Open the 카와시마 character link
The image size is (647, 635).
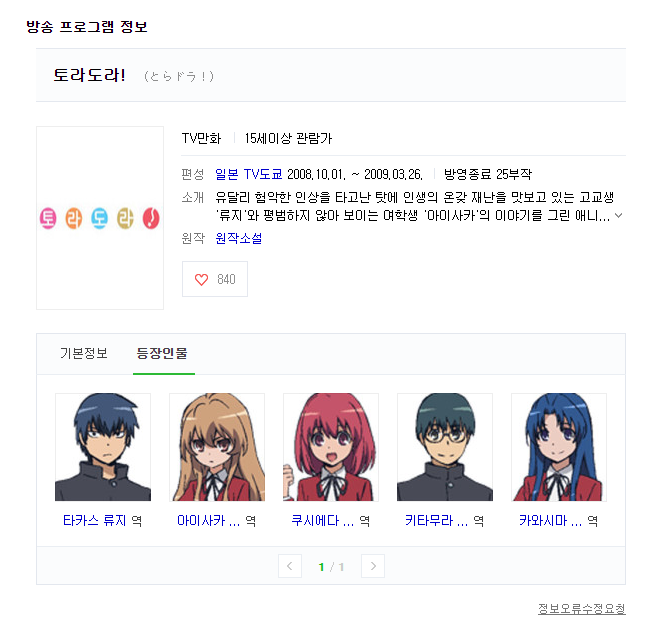point(550,520)
